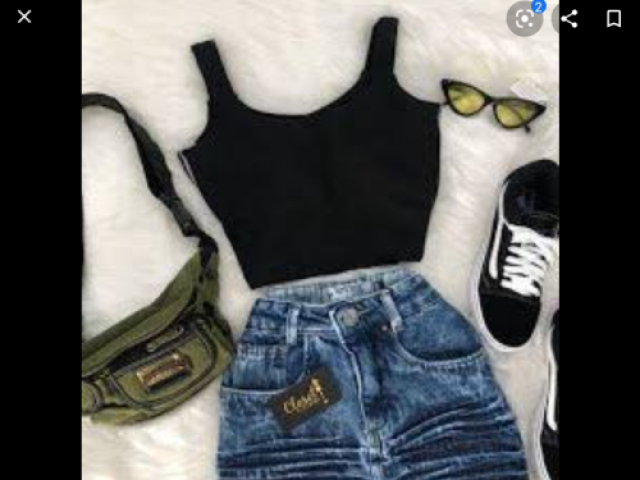This screenshot has height=480, width=640.
Task: Search this image with Lens
Action: pos(524,18)
